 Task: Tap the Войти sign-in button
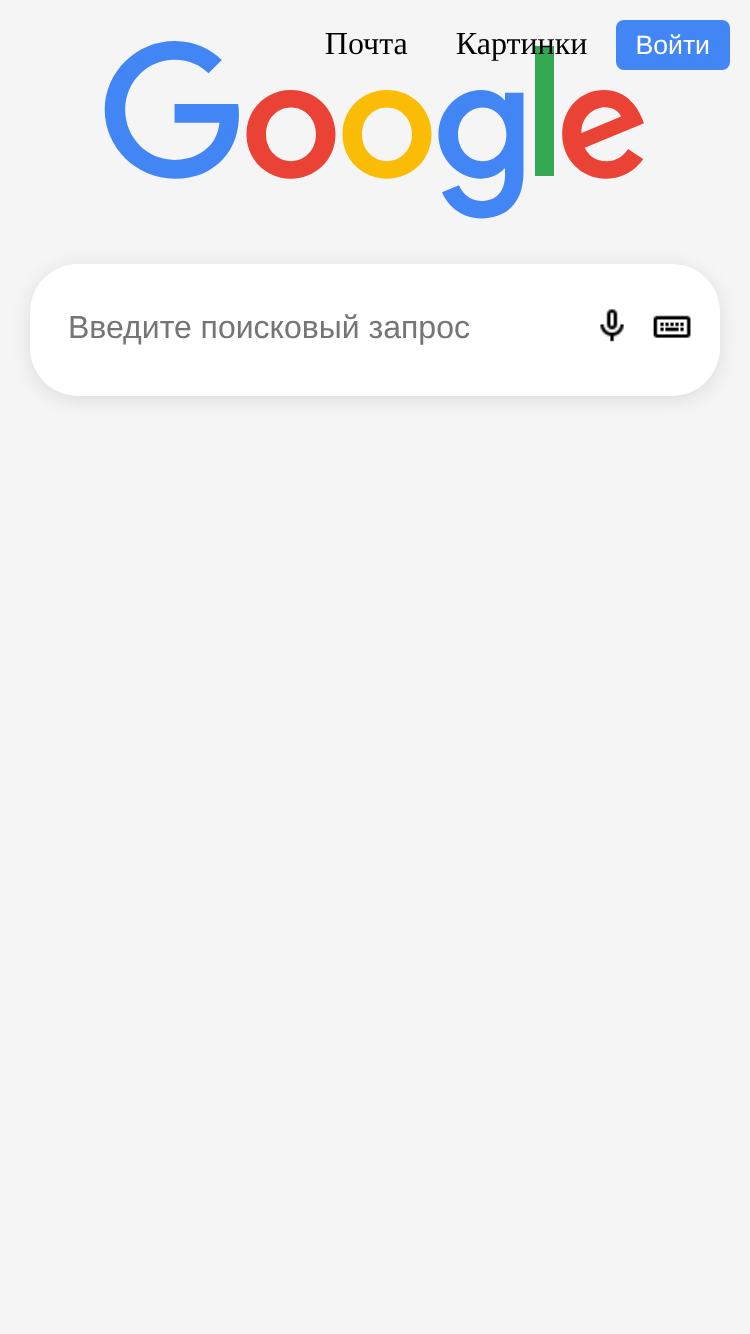click(673, 45)
